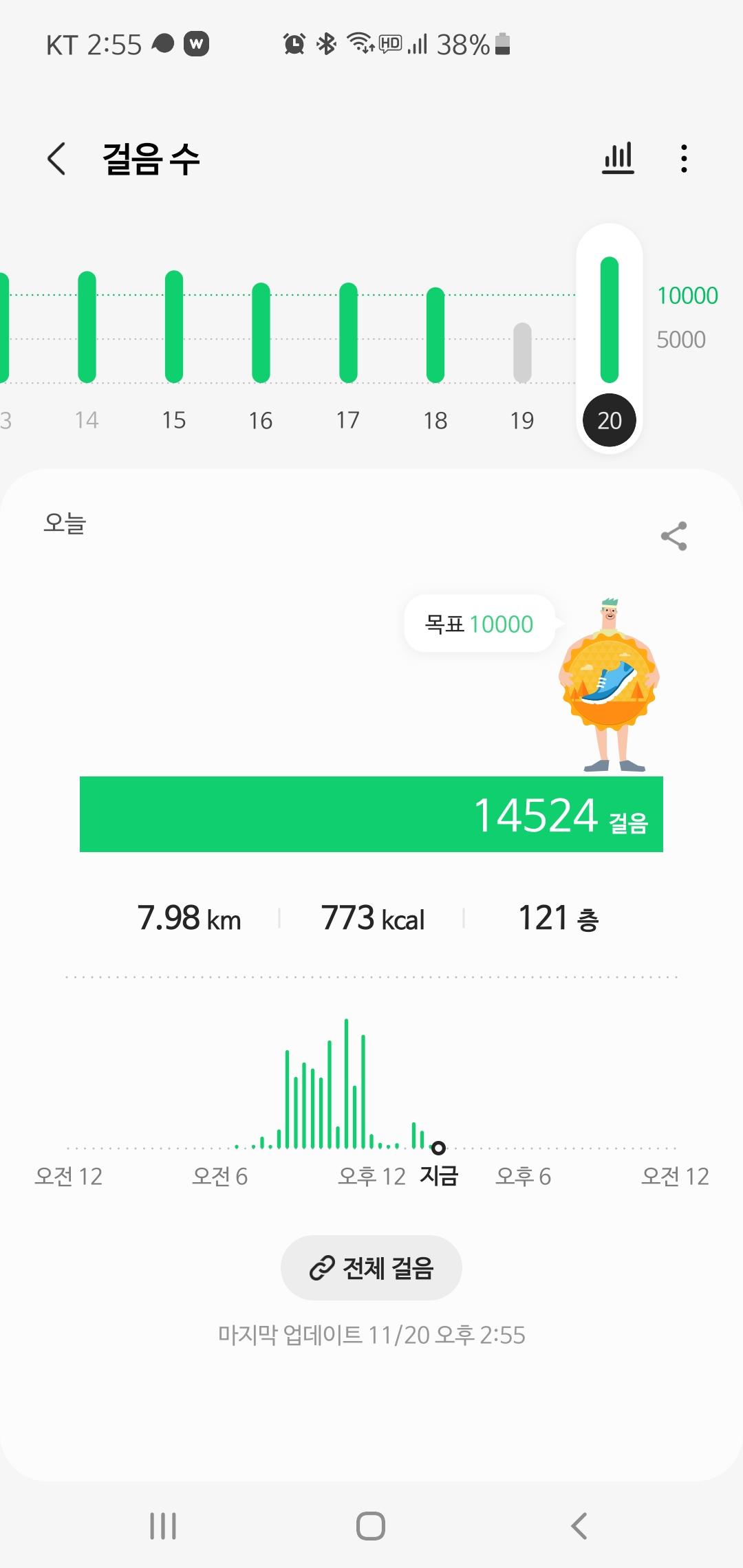
Task: Open the more options menu
Action: (683, 159)
